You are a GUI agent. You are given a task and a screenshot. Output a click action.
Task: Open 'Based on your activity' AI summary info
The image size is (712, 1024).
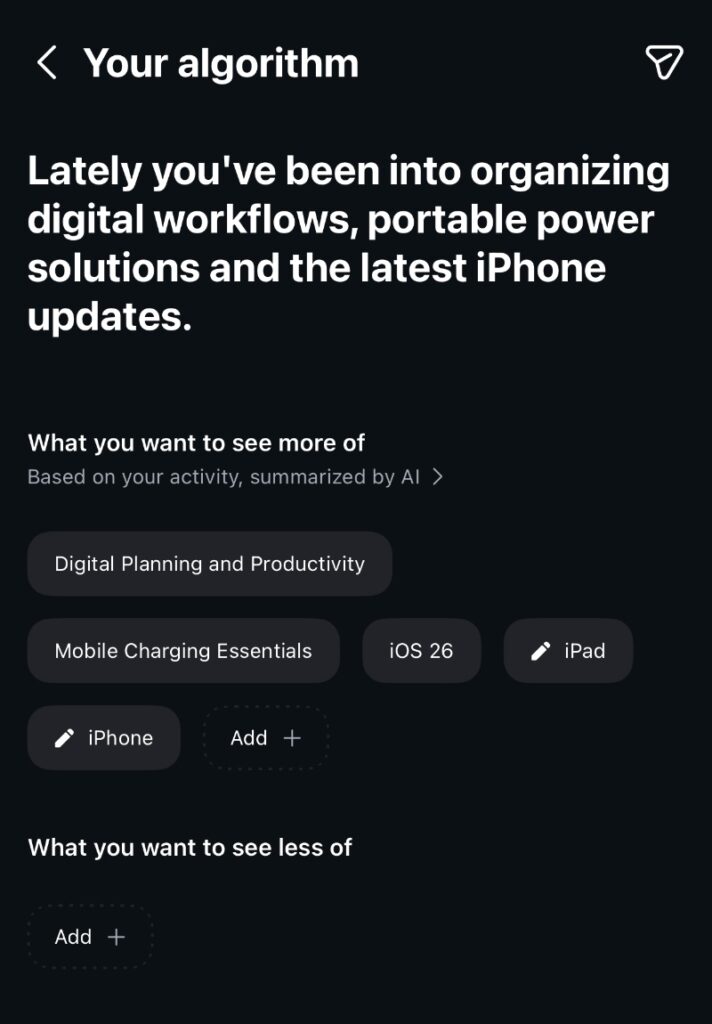coord(235,477)
